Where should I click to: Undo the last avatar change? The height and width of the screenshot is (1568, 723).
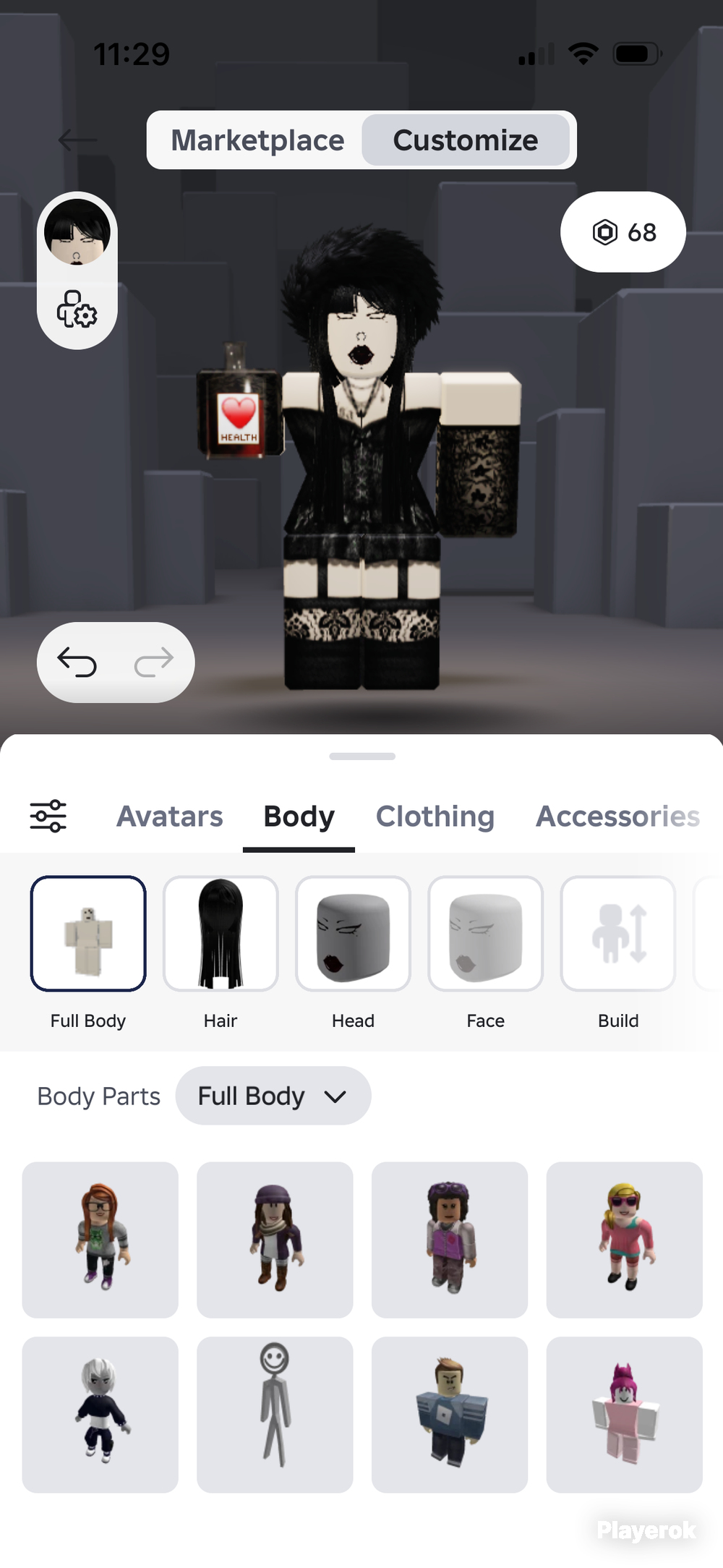point(77,662)
